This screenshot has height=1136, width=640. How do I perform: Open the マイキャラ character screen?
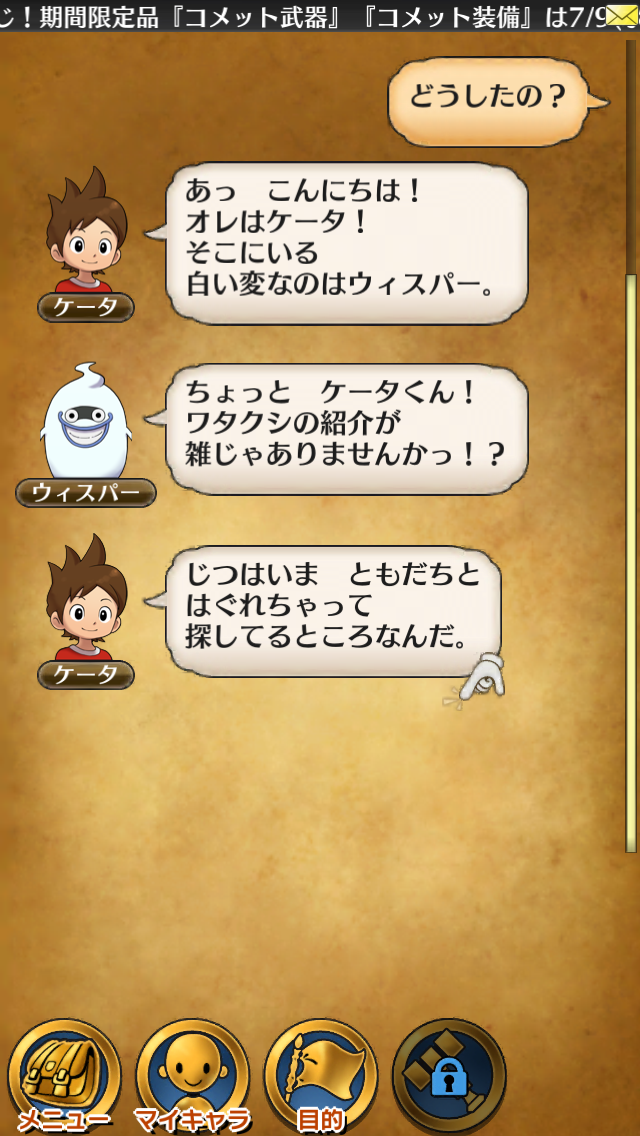tap(192, 1076)
